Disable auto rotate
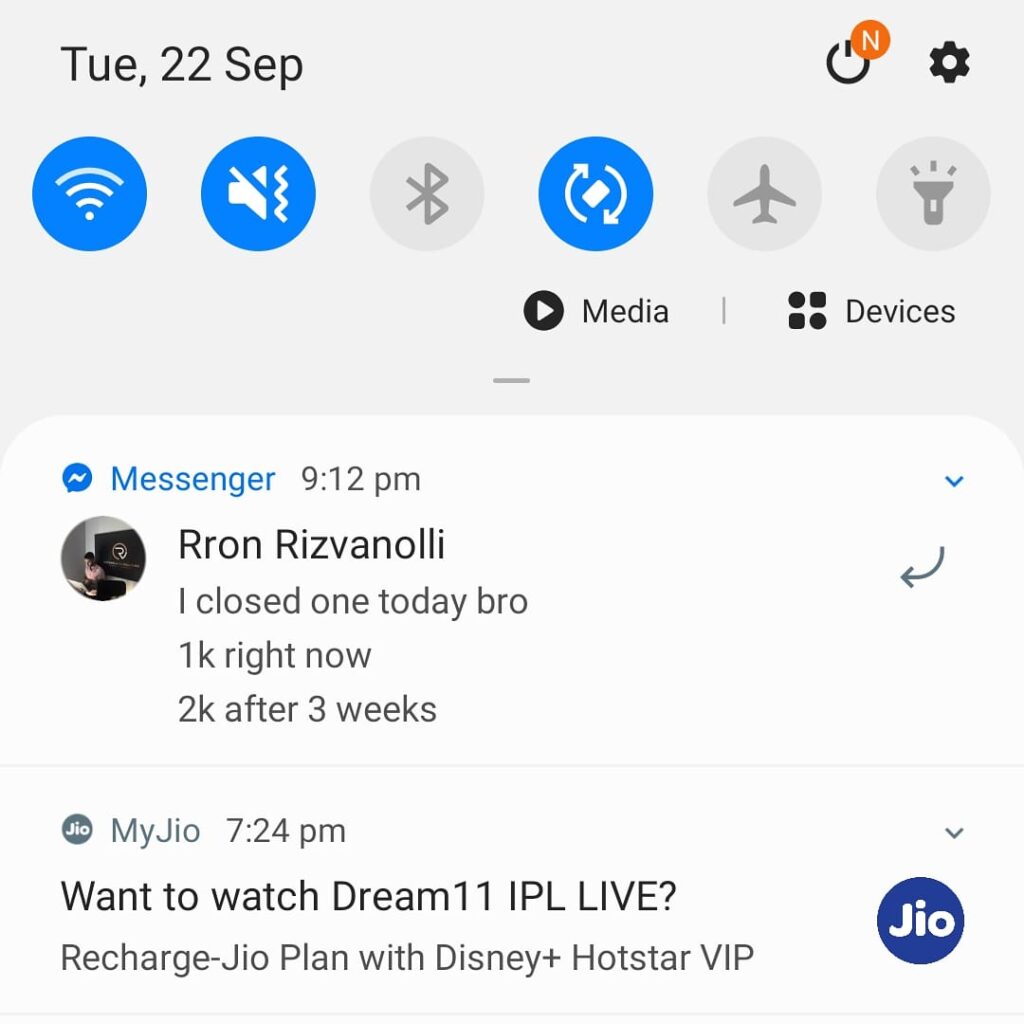 595,193
